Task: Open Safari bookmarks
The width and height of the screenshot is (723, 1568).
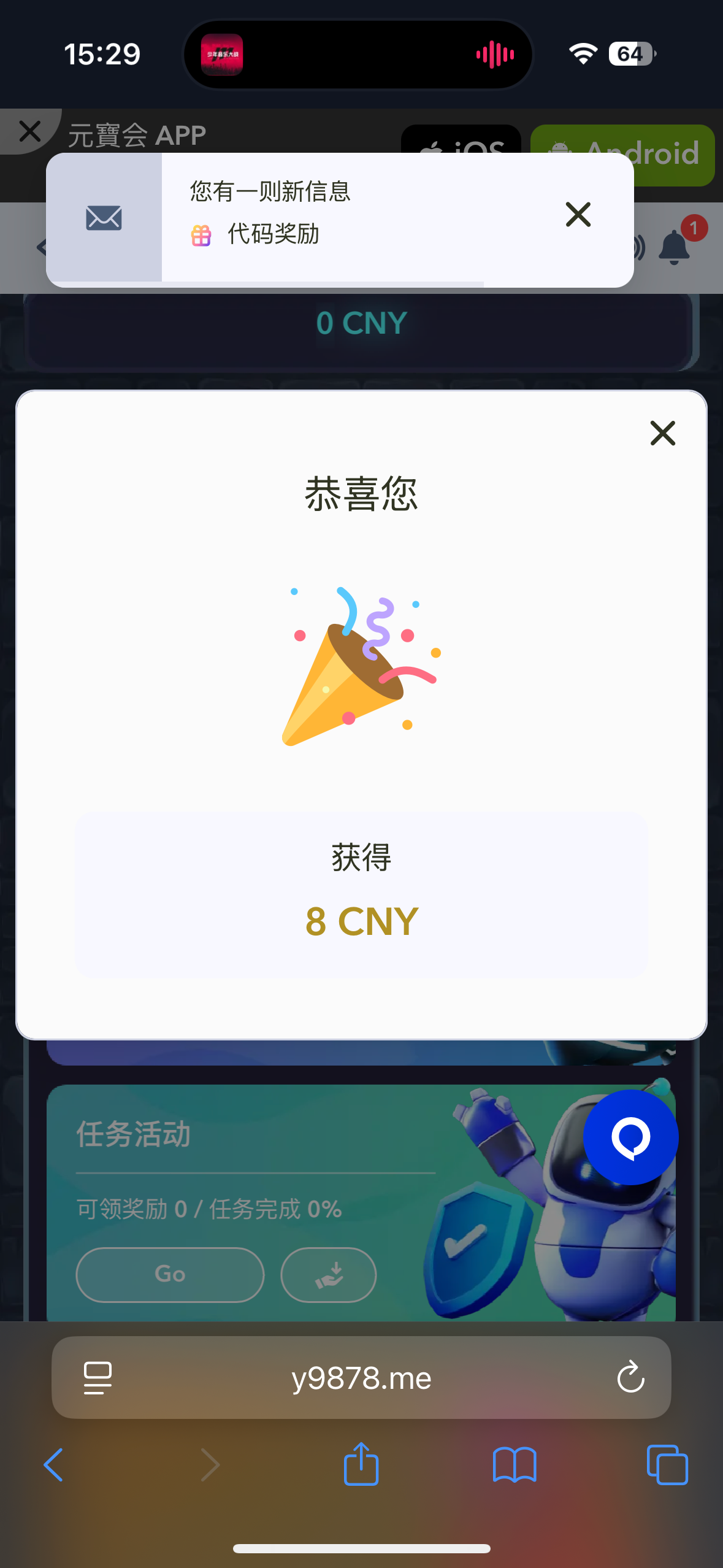Action: tap(515, 1465)
